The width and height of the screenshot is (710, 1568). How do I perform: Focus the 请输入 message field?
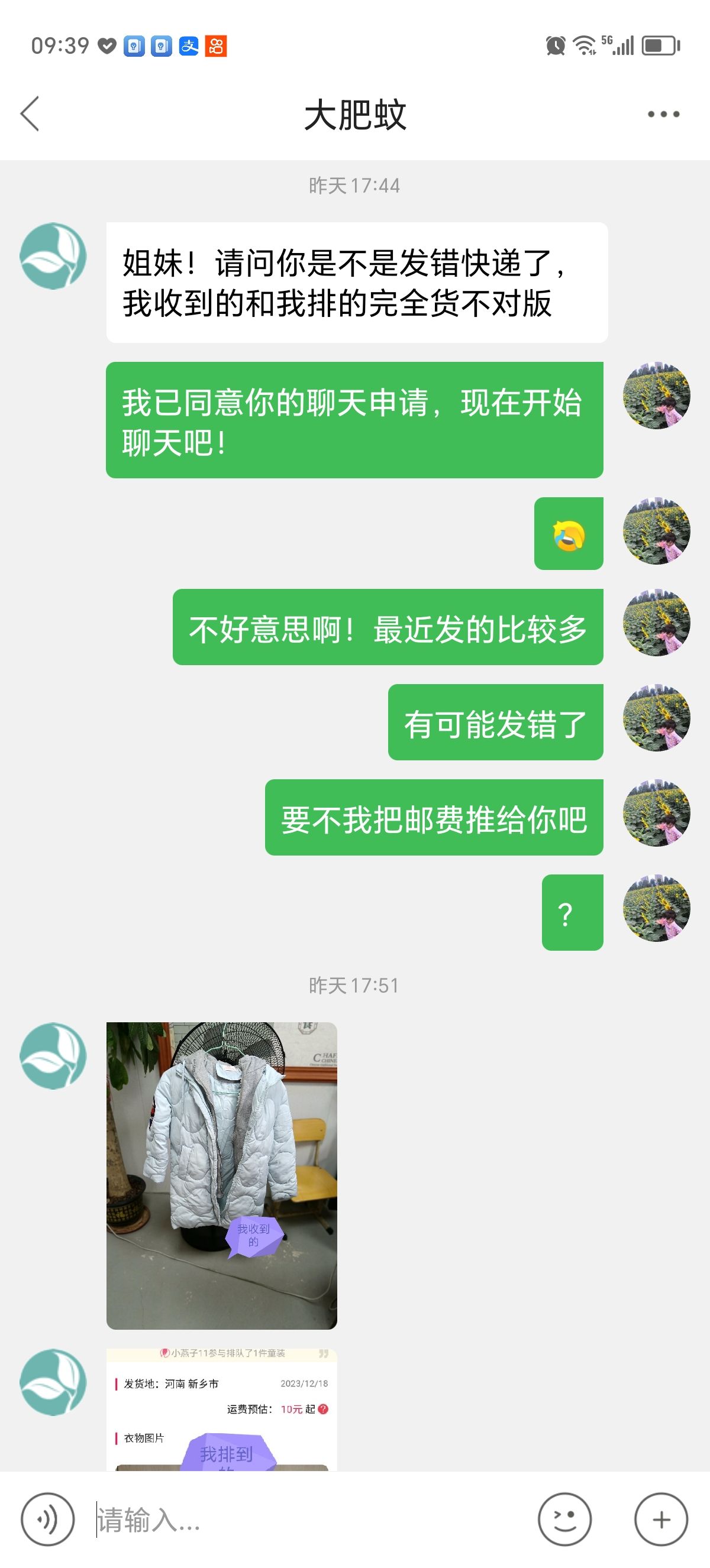point(308,1520)
